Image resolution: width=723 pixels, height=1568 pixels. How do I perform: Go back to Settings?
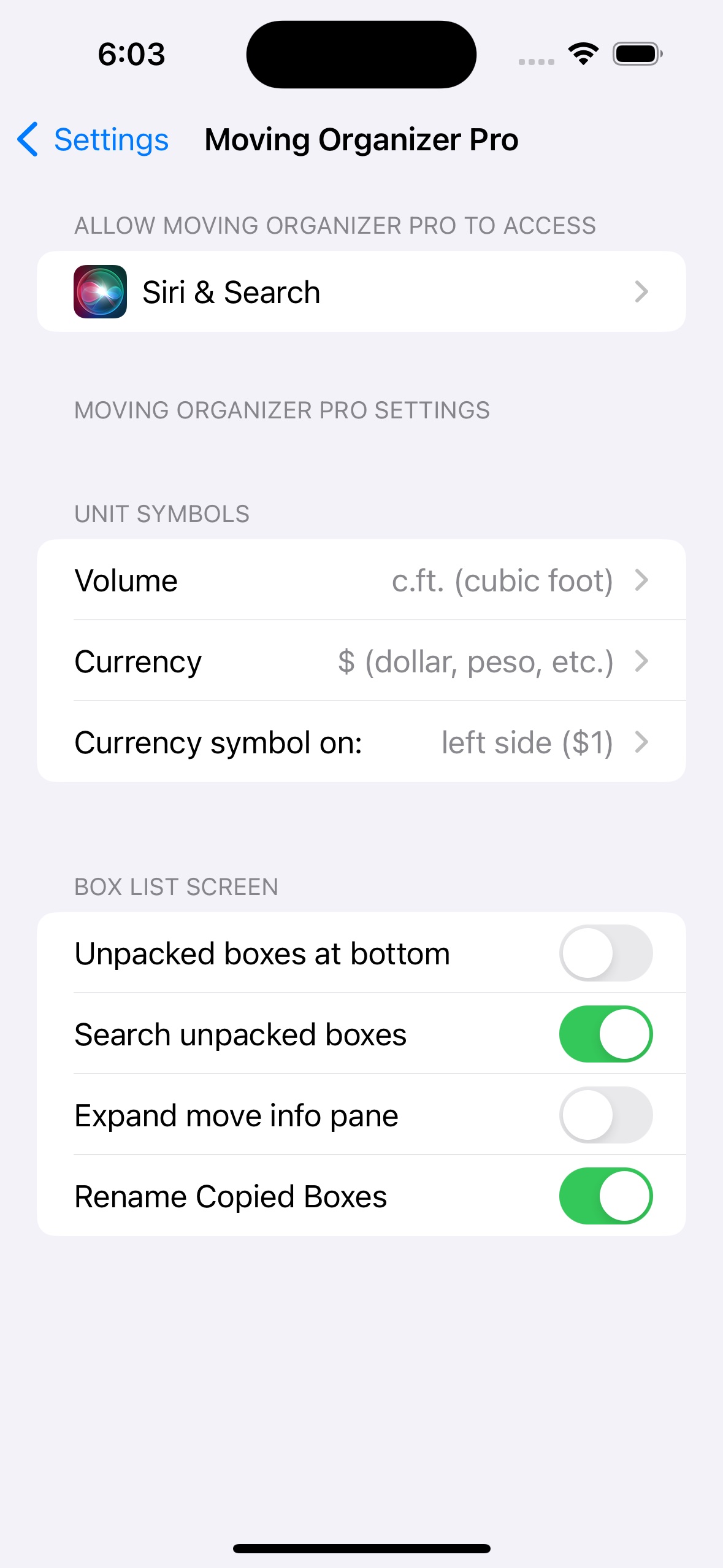(93, 140)
